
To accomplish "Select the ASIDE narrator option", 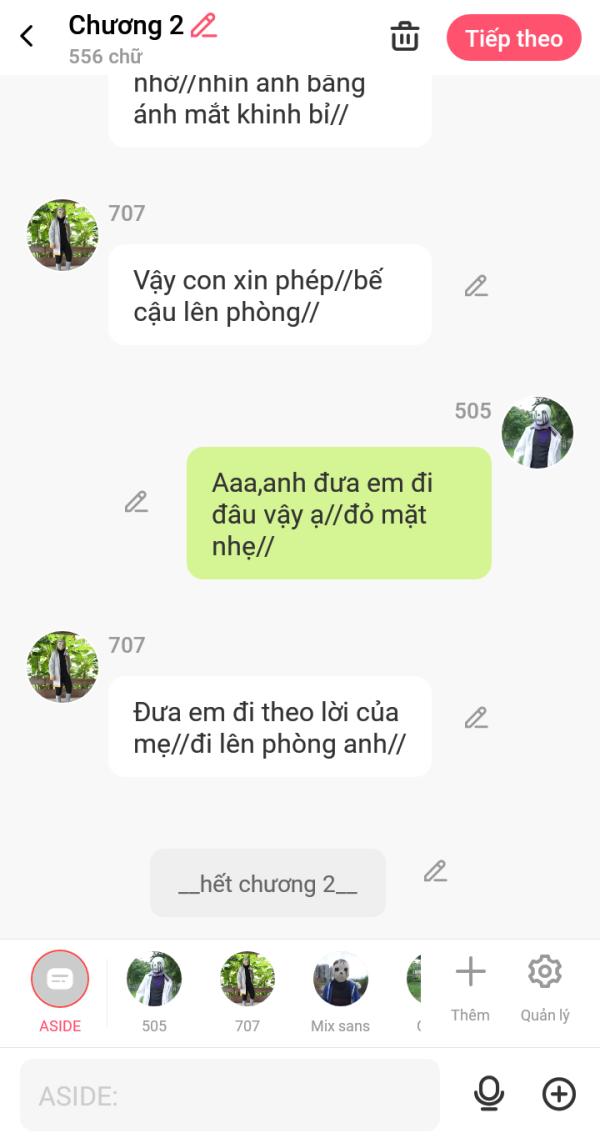I will (60, 980).
